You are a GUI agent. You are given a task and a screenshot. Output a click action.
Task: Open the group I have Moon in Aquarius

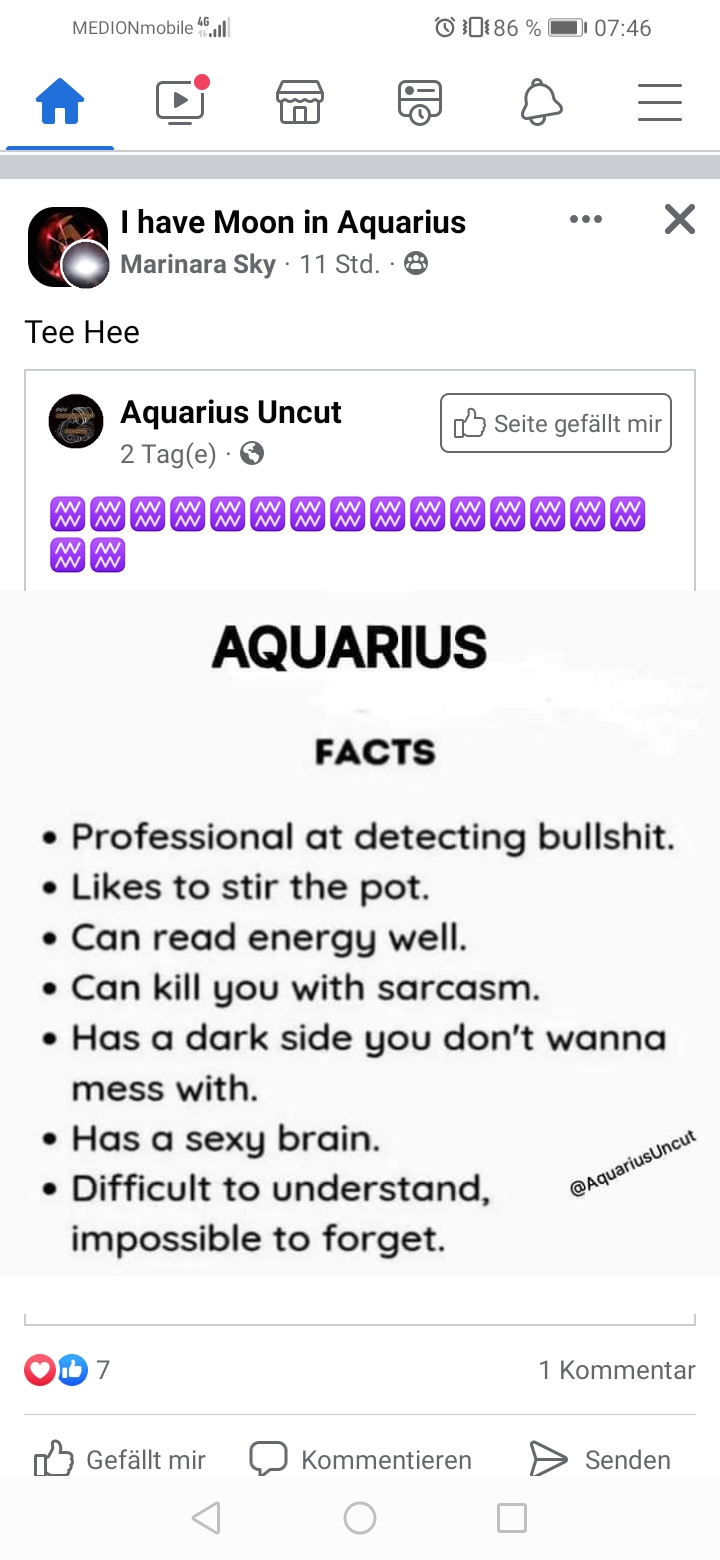293,222
